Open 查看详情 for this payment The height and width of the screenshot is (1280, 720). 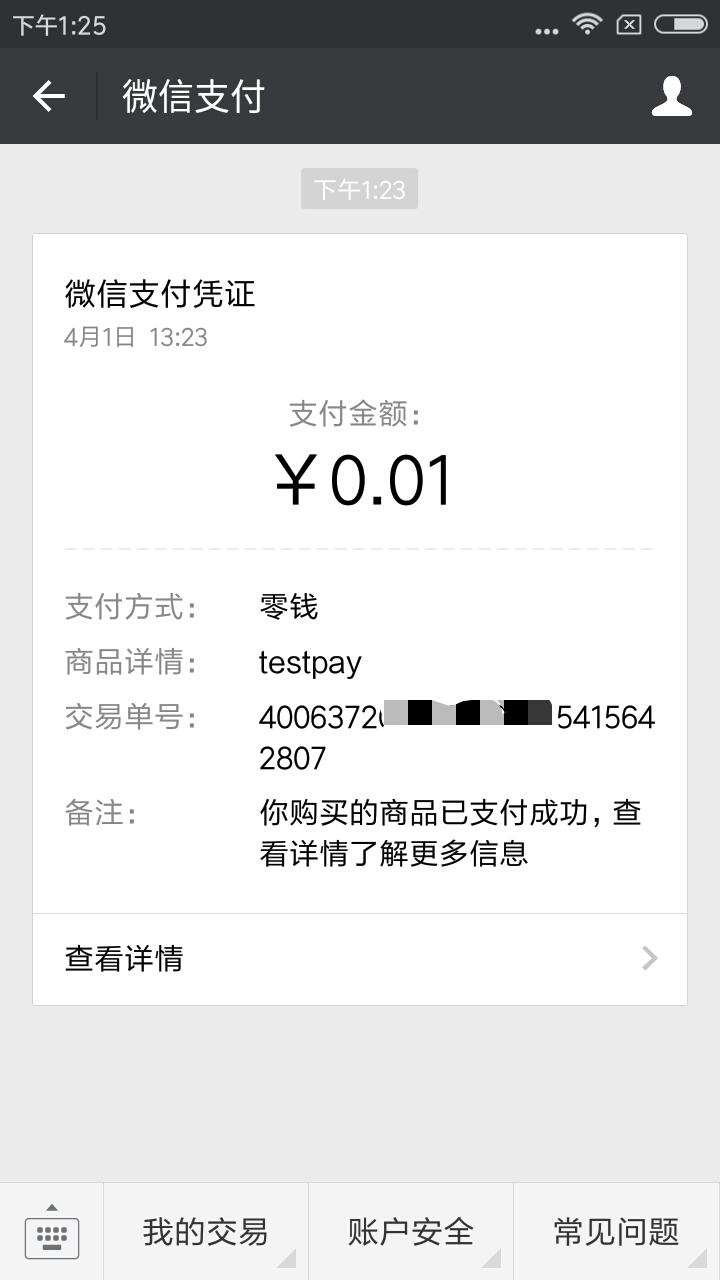pyautogui.click(x=360, y=959)
